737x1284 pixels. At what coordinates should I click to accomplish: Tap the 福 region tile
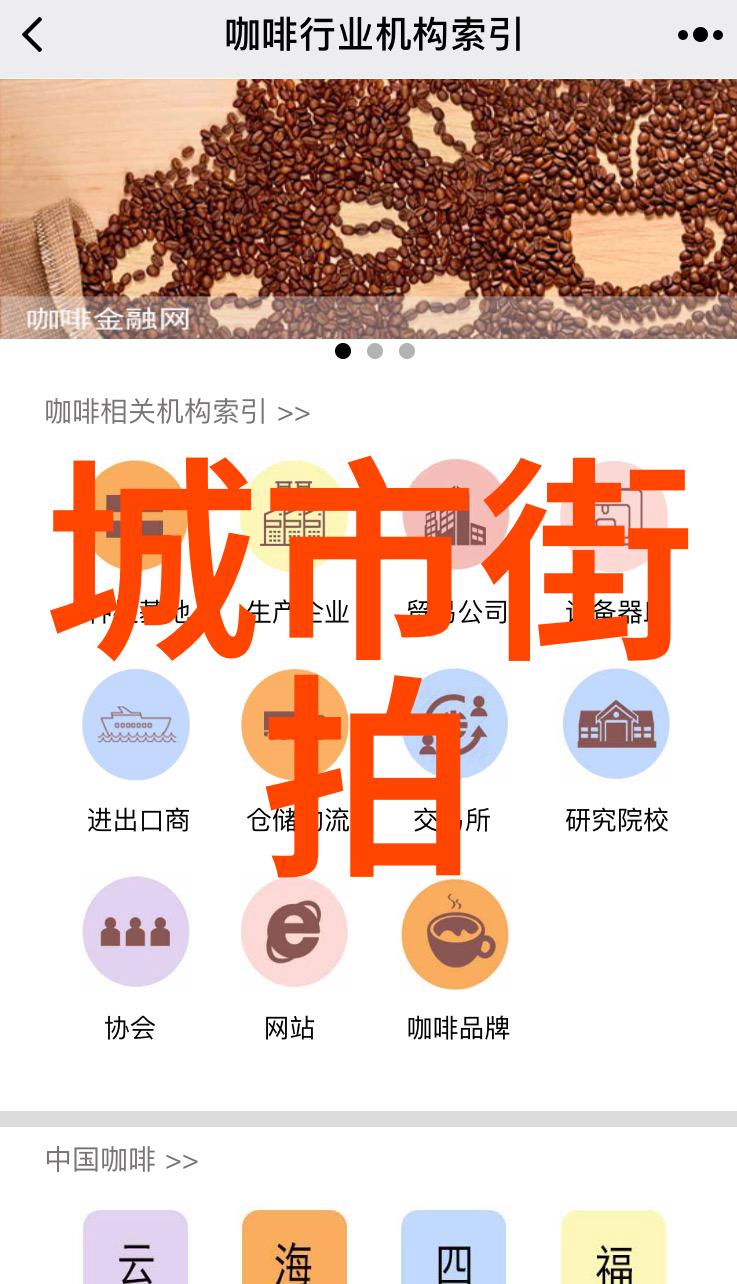[613, 1250]
